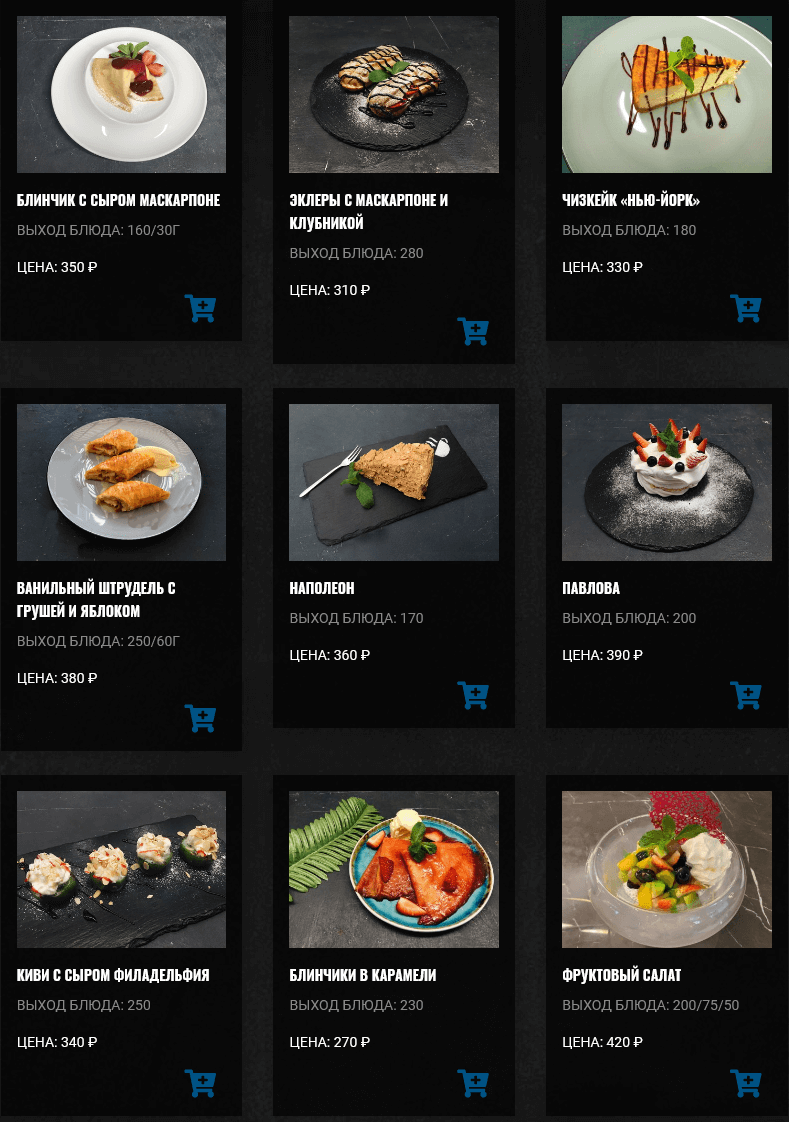This screenshot has width=789, height=1122.
Task: Add Киви с сыром Филадельфия to cart
Action: click(201, 1083)
